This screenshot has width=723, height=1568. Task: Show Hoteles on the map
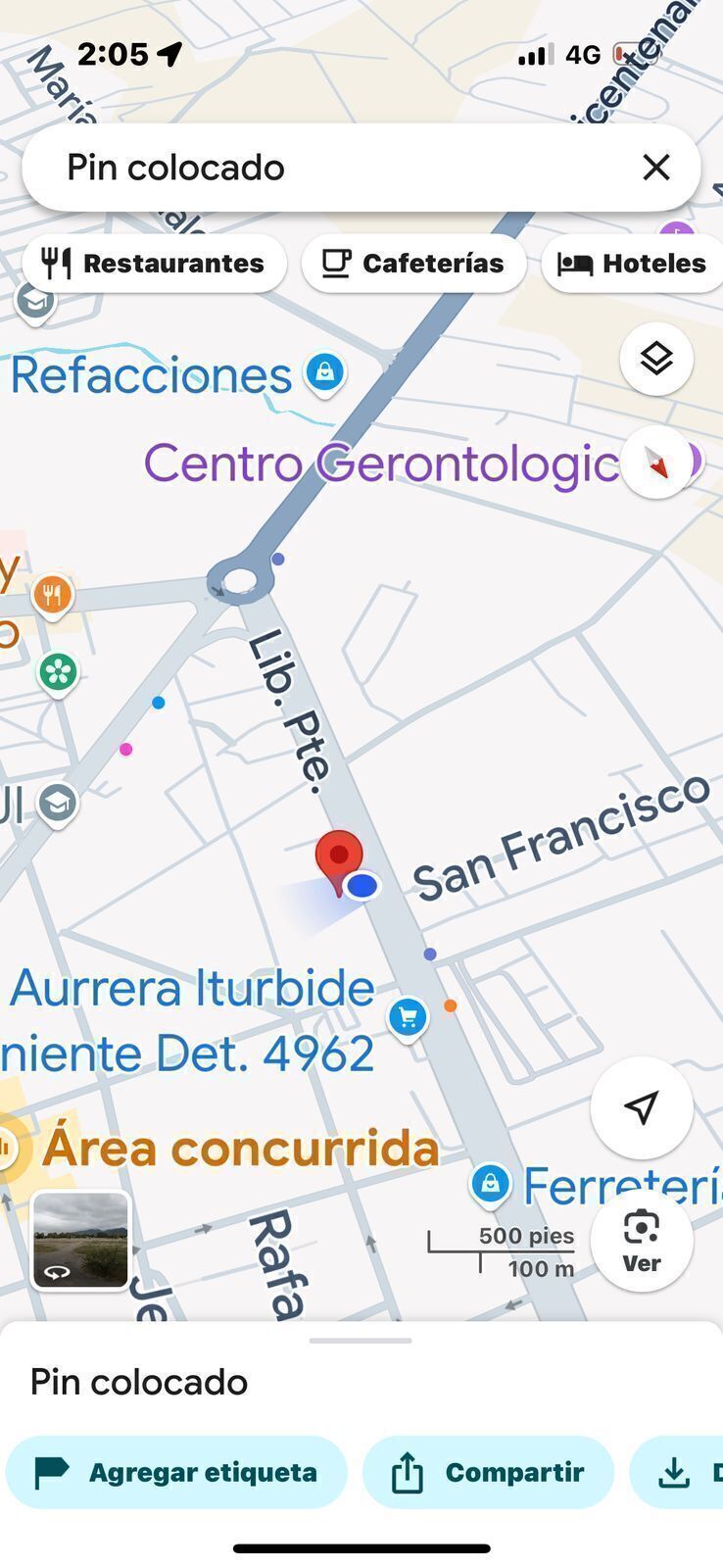point(633,264)
